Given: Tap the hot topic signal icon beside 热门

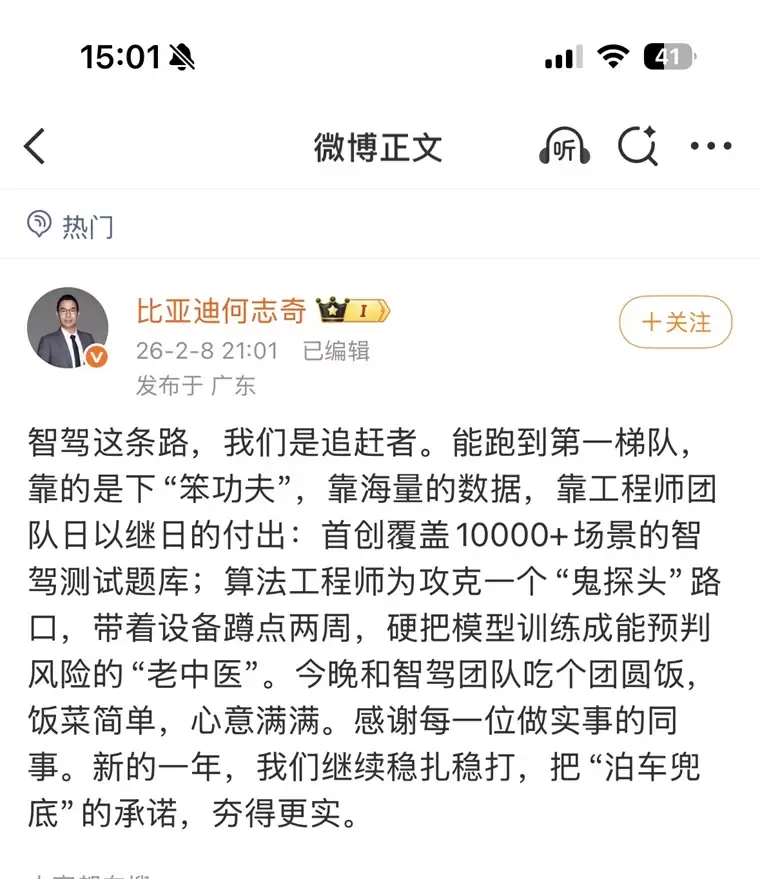Looking at the screenshot, I should tap(37, 226).
